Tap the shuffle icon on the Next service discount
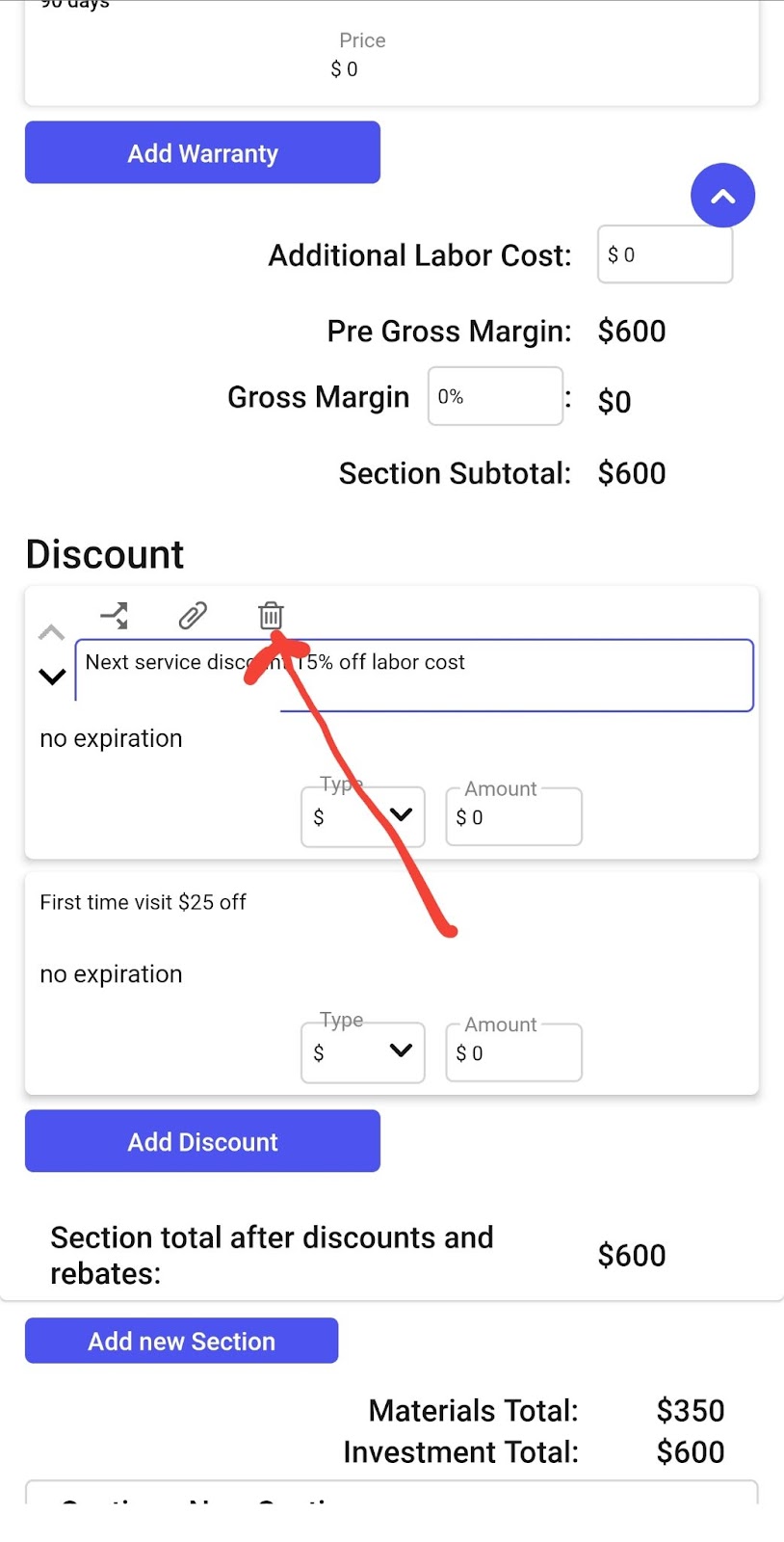The width and height of the screenshot is (784, 1542). click(x=115, y=615)
